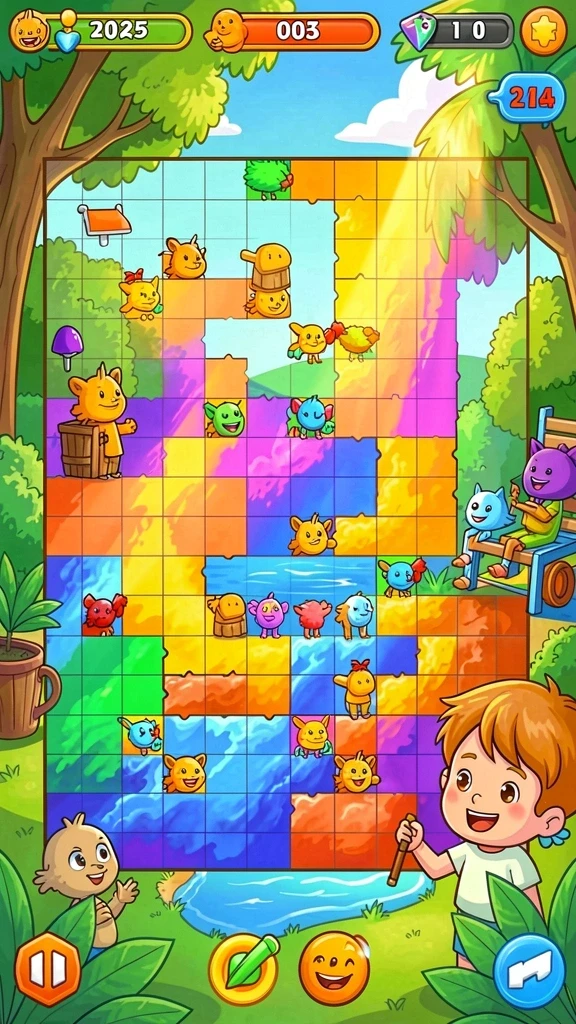Pause the game with the orange button
Viewport: 576px width, 1024px height.
(x=48, y=968)
